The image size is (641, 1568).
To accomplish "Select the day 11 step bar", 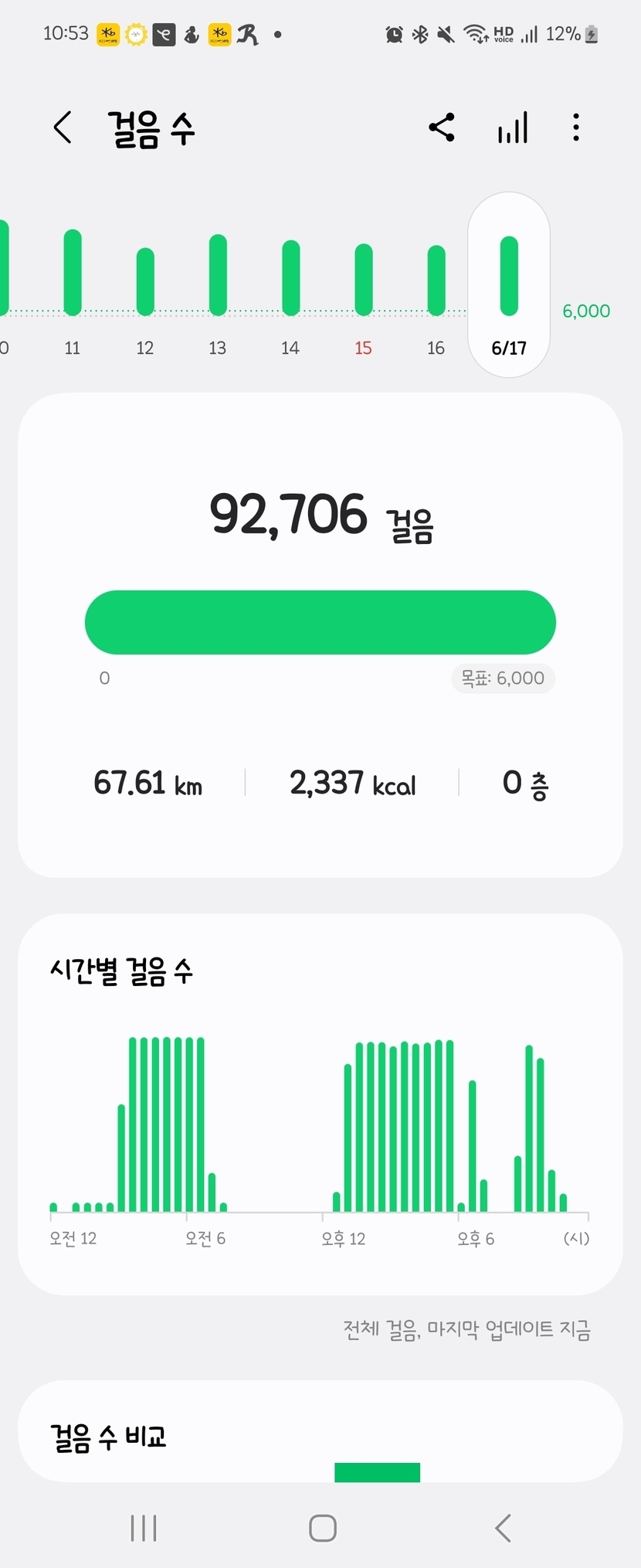I will pos(73,274).
